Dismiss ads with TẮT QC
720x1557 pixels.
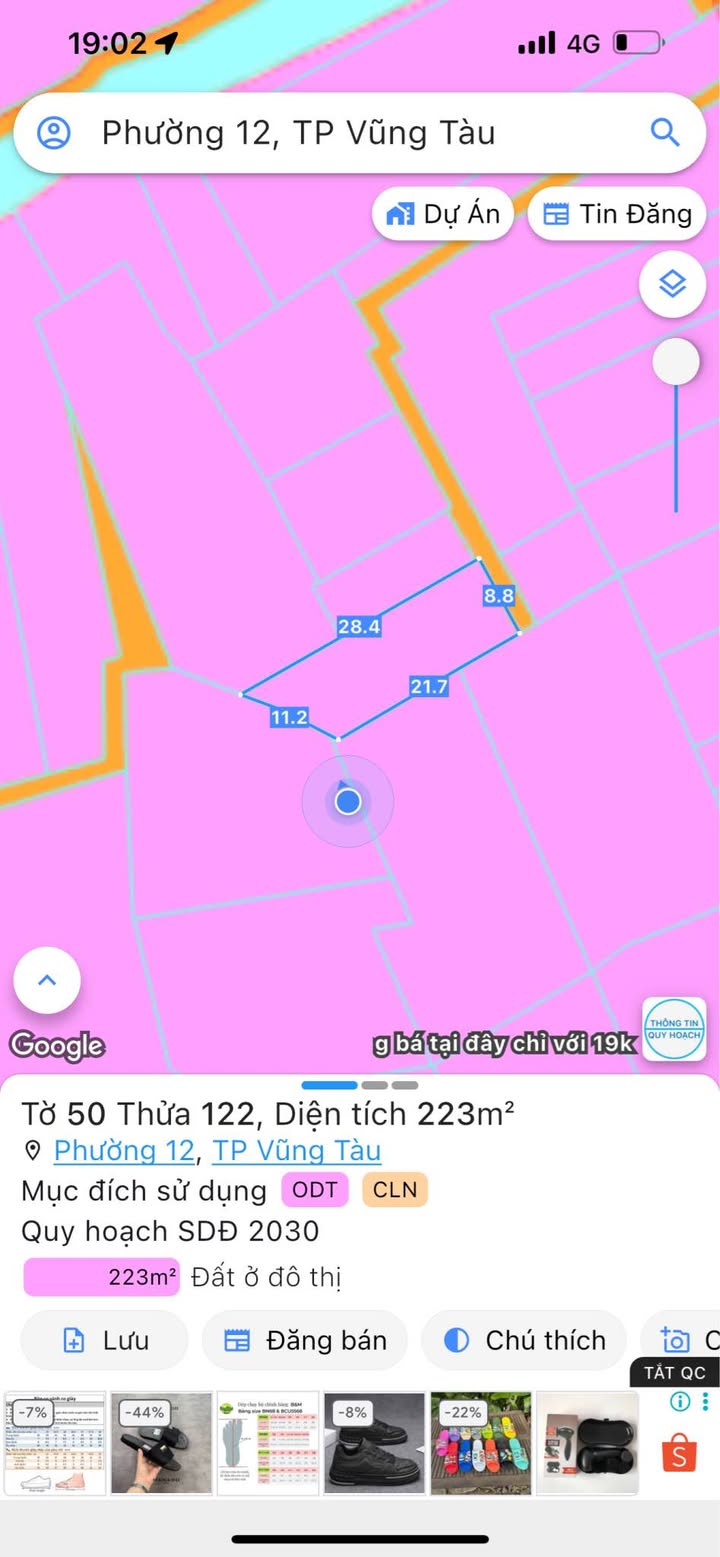(x=674, y=1373)
